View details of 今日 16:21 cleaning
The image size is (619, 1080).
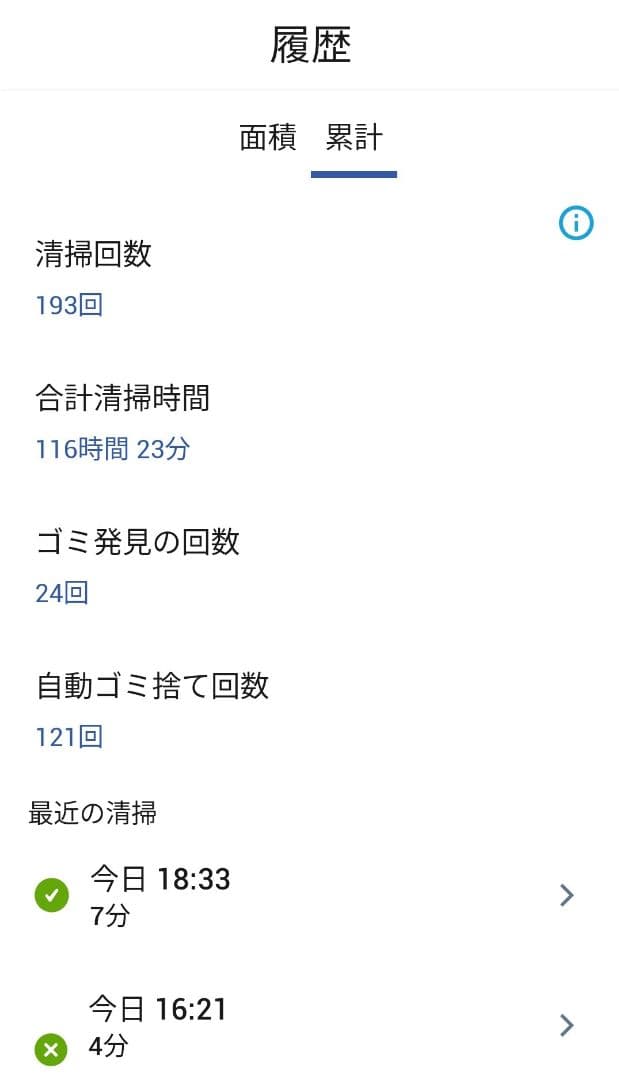(x=309, y=1026)
